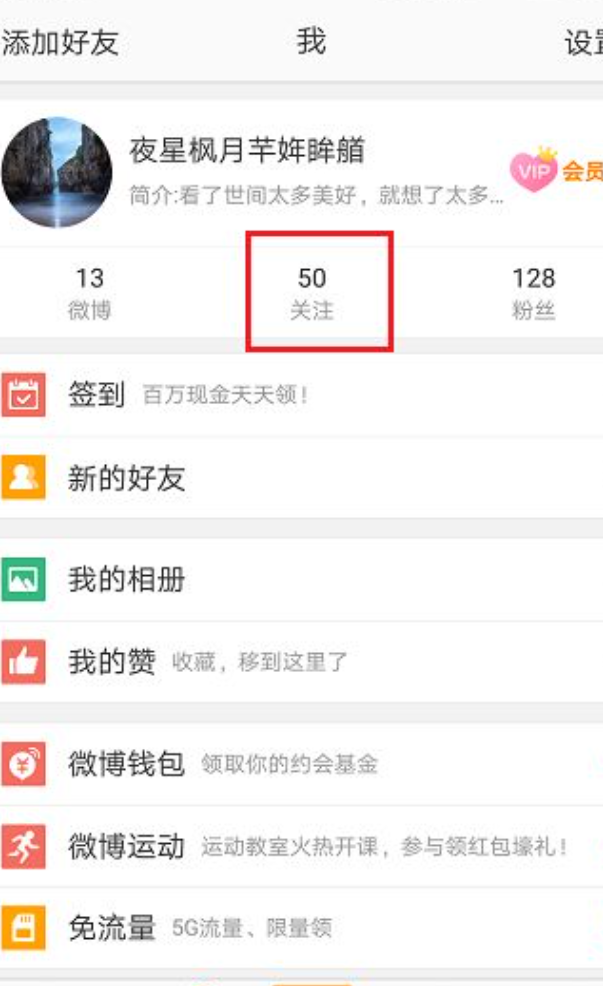This screenshot has height=986, width=603.
Task: Open the VIP 会员 badge
Action: pos(555,171)
